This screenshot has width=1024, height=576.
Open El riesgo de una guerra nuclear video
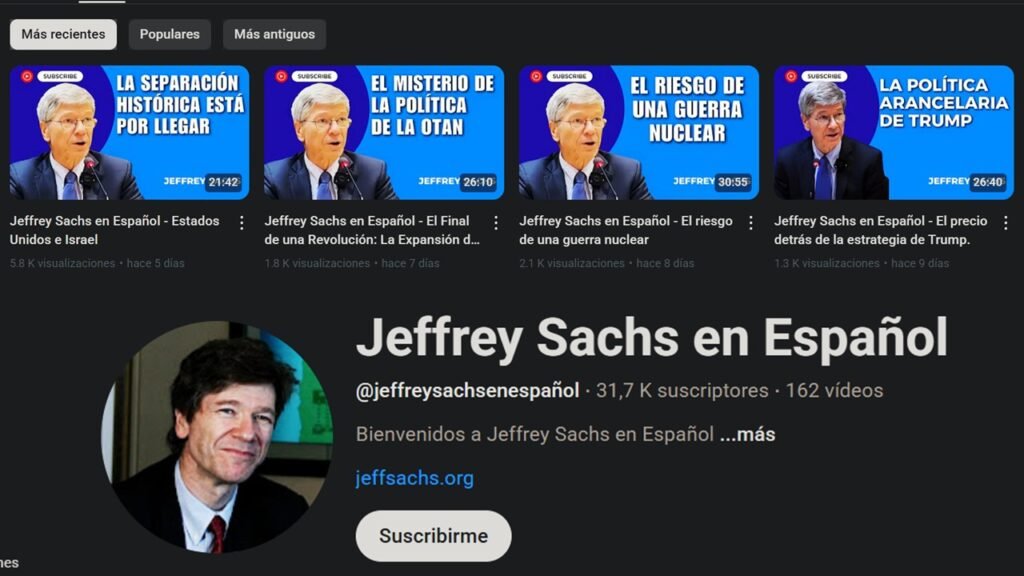pos(638,133)
